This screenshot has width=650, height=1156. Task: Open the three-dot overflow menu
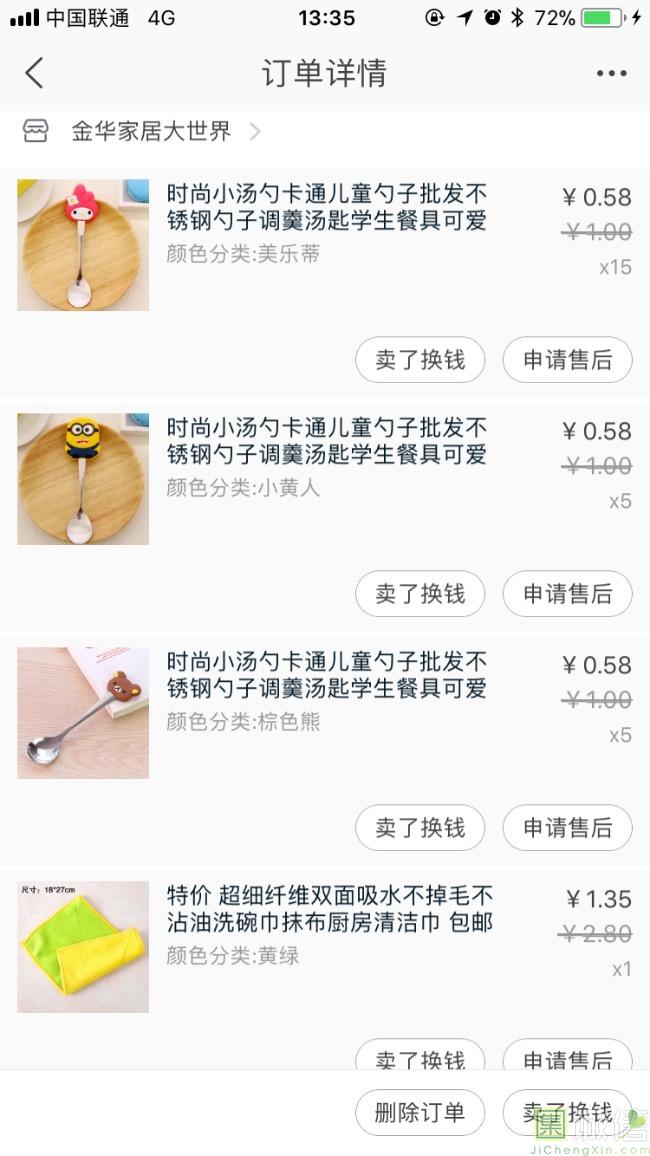[x=611, y=73]
